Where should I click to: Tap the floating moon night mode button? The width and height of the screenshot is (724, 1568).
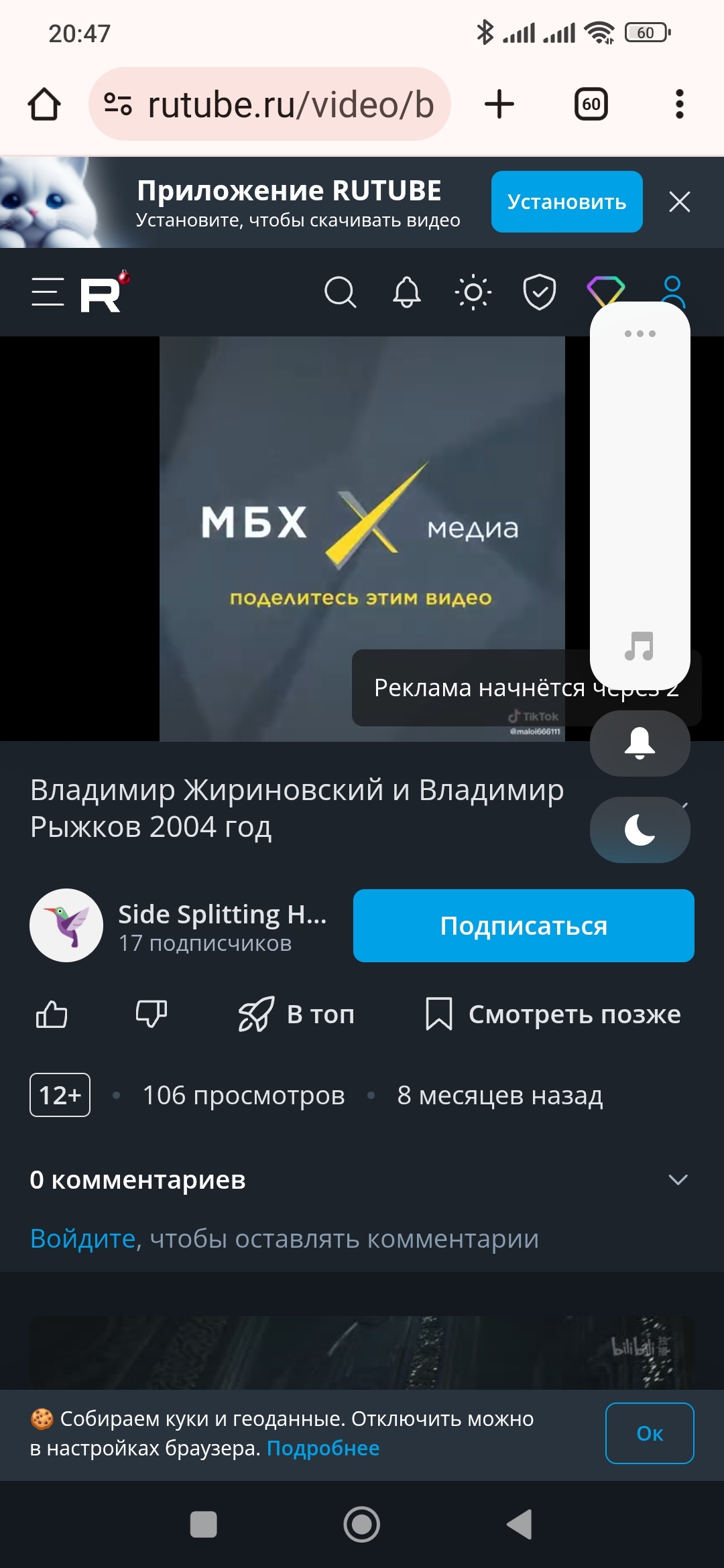[x=640, y=830]
